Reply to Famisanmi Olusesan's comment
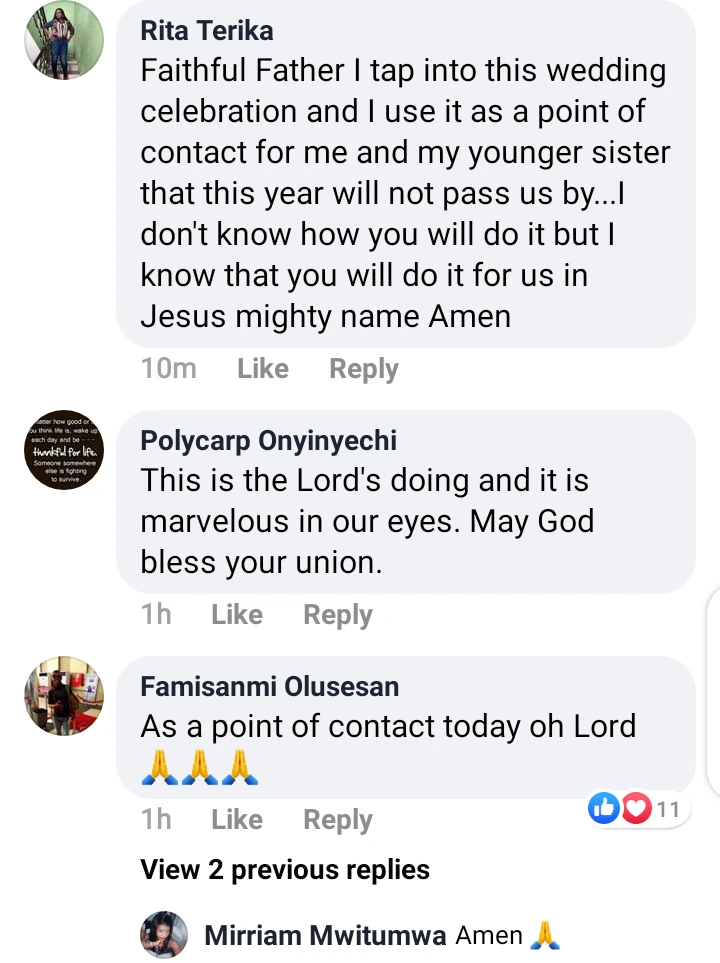This screenshot has height=963, width=720. (338, 820)
